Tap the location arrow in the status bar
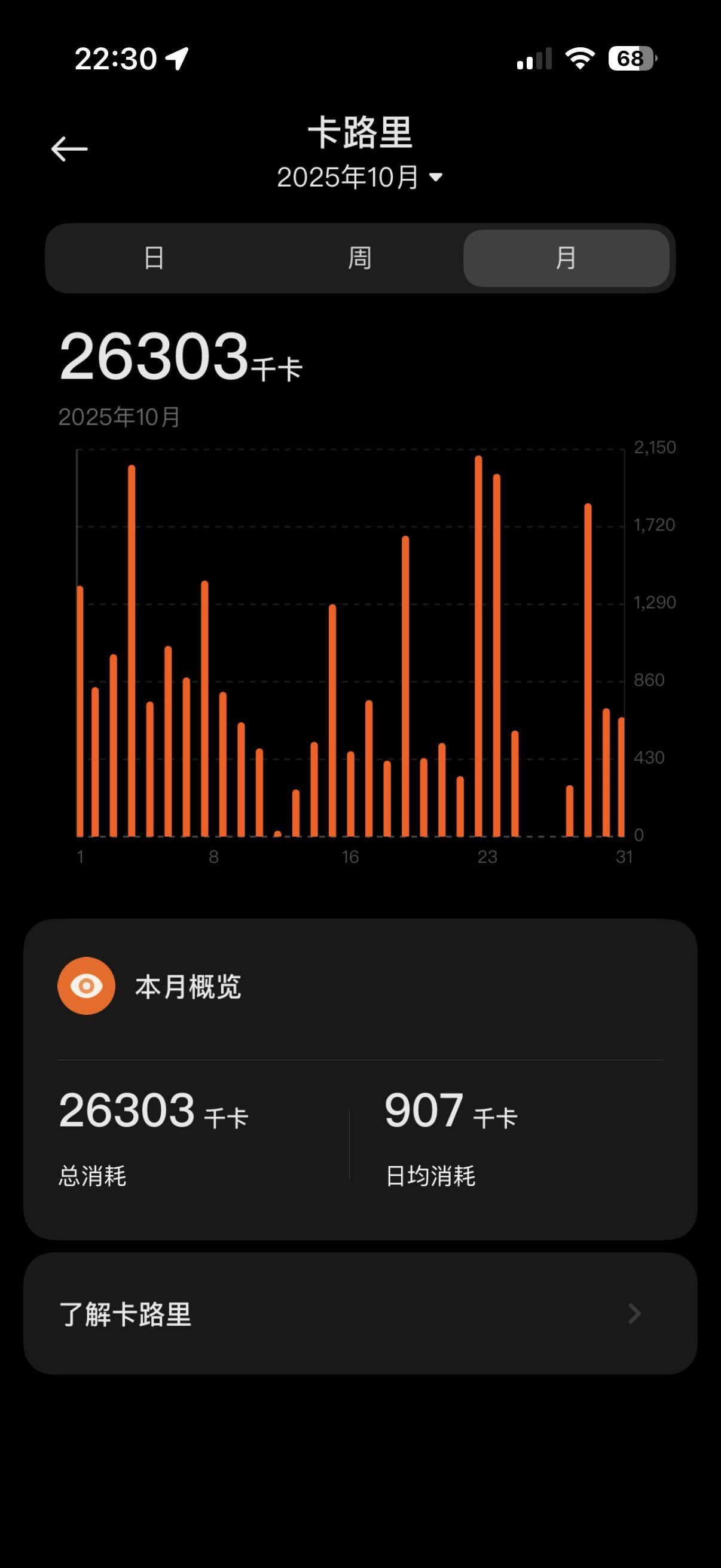The height and width of the screenshot is (1568, 721). click(175, 59)
